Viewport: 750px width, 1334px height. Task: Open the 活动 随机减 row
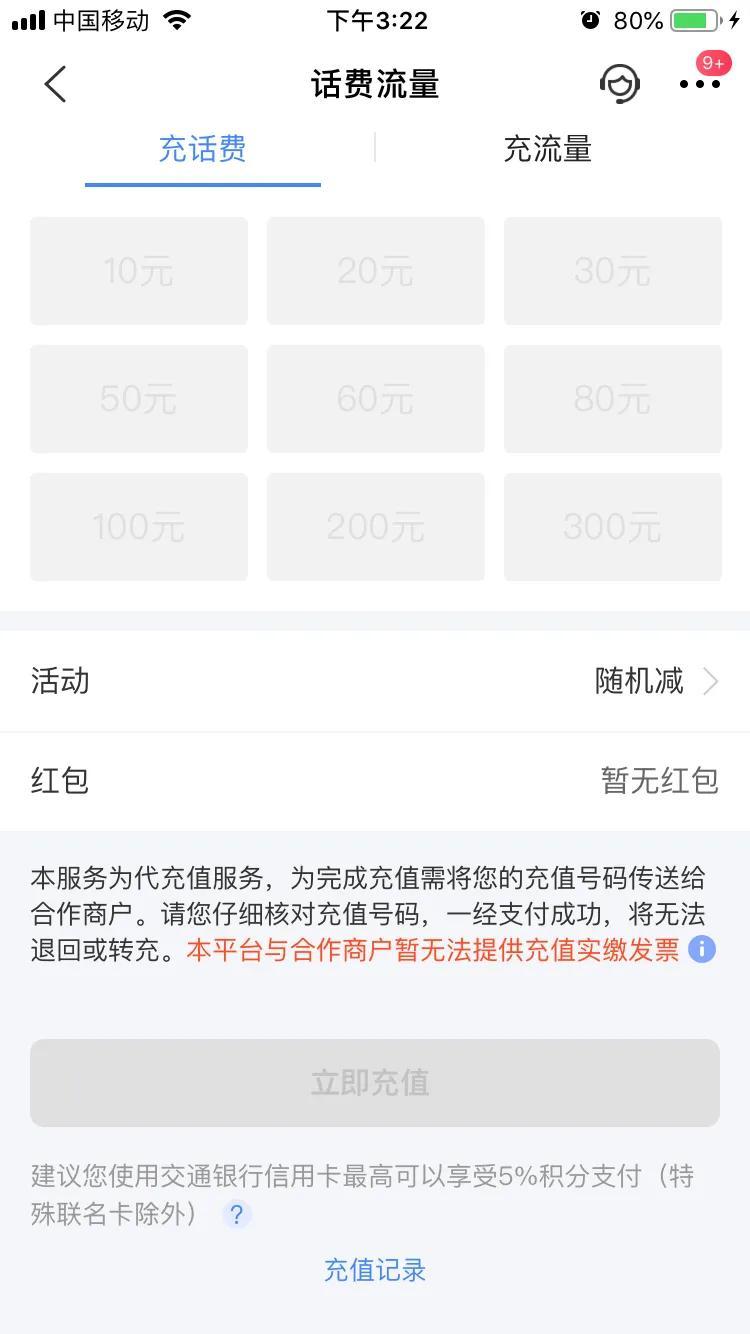[x=375, y=681]
